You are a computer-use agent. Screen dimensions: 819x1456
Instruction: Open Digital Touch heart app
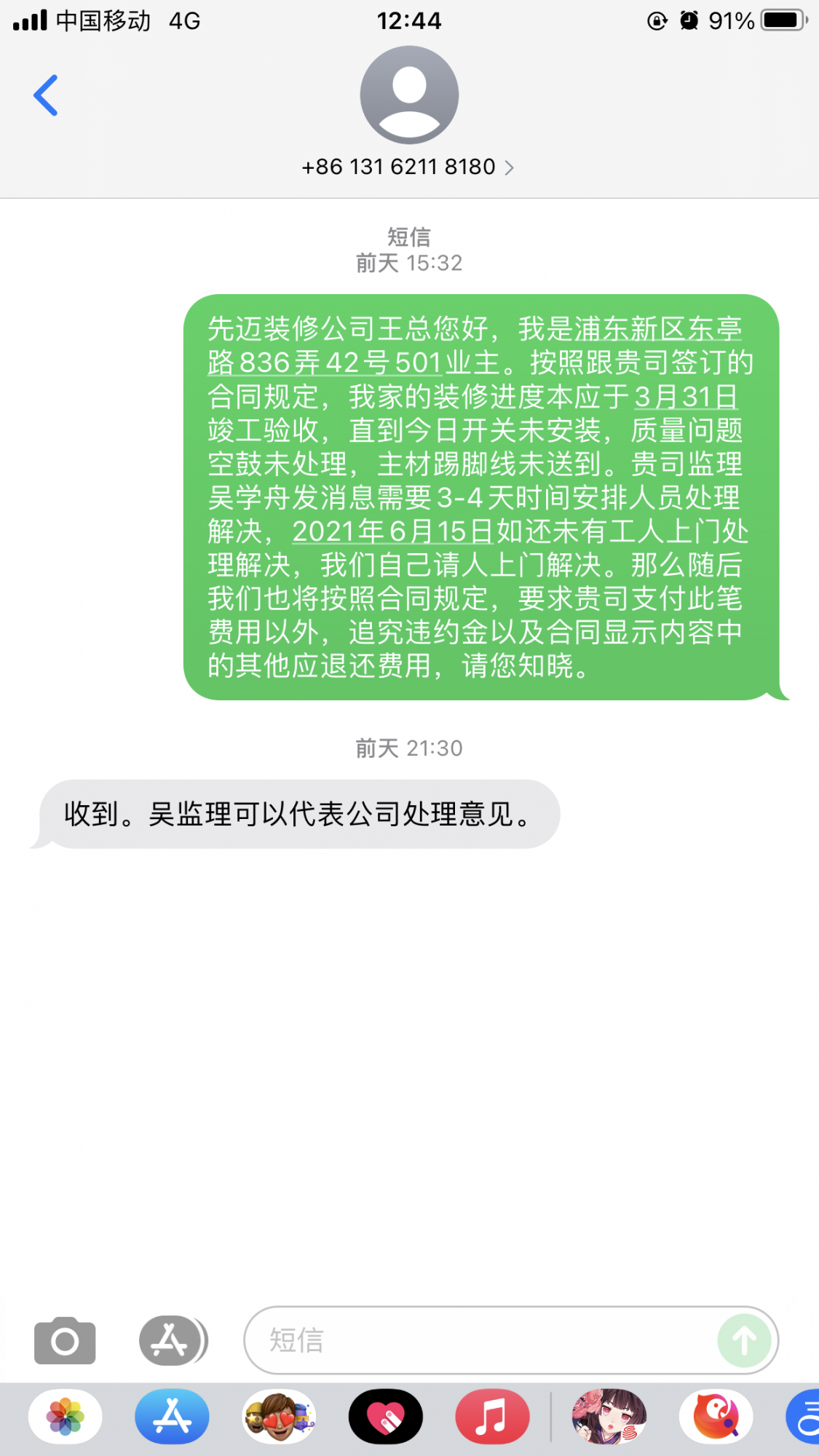point(386,1417)
